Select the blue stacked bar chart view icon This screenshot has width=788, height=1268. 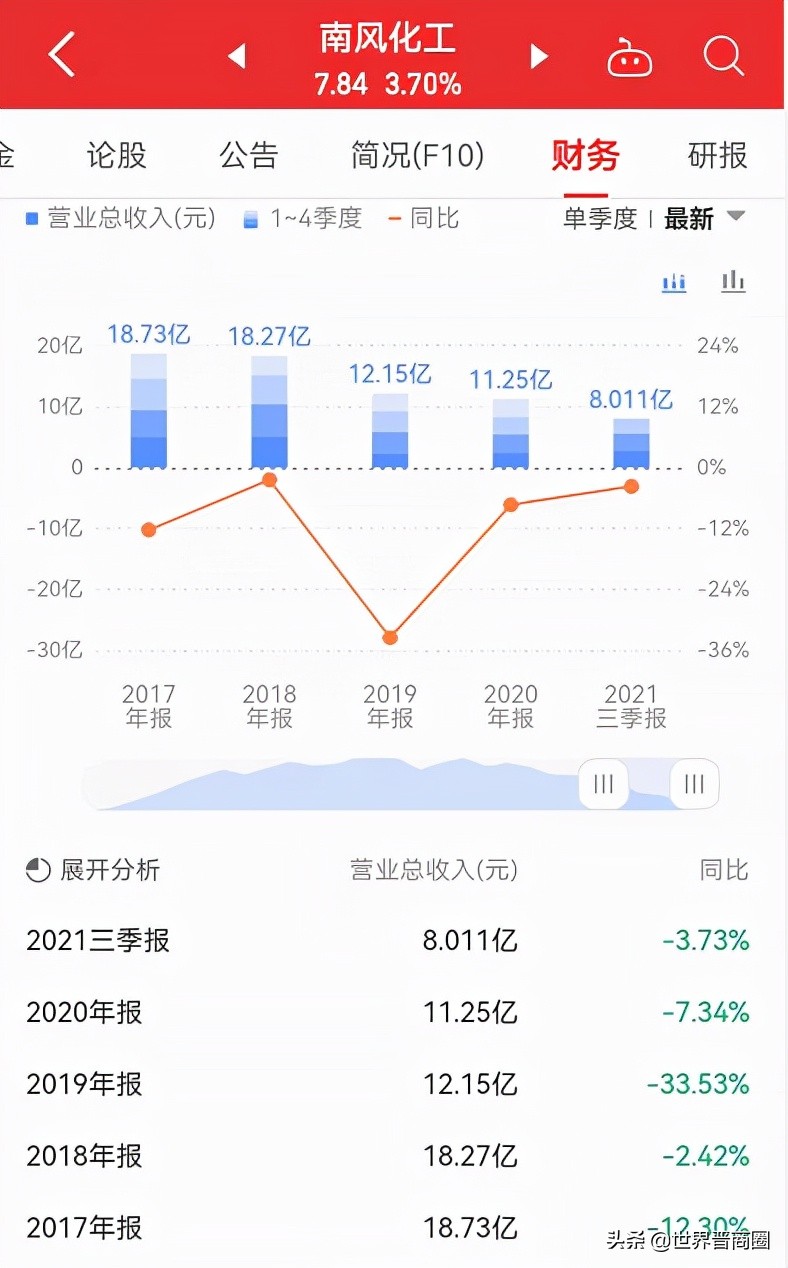673,282
